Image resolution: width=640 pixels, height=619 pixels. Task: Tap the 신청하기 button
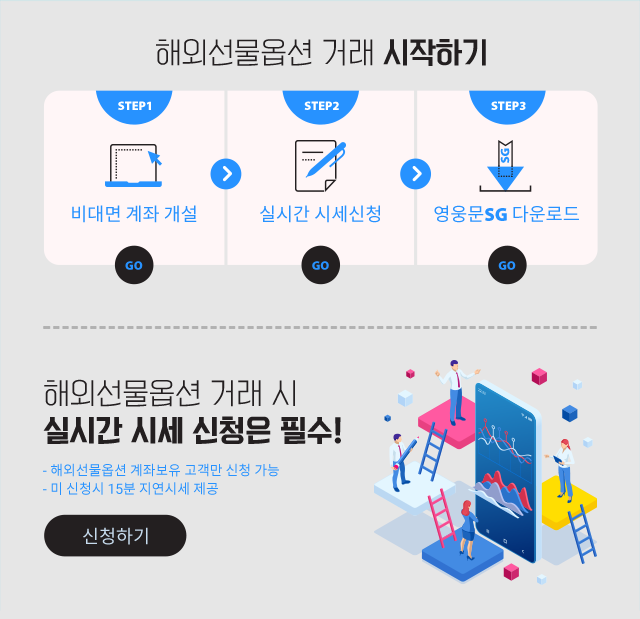(115, 535)
